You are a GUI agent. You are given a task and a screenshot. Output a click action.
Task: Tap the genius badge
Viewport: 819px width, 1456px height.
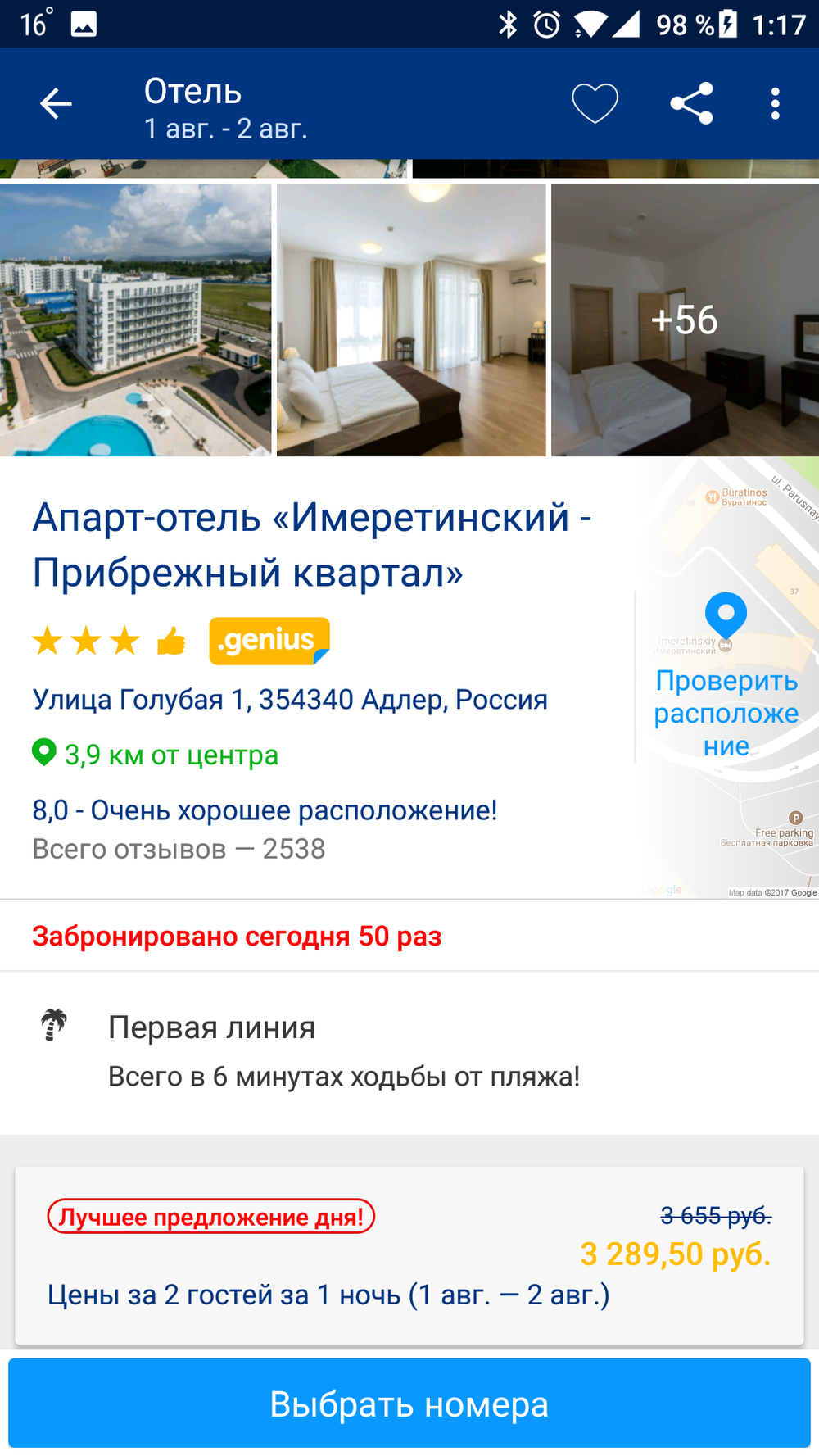pyautogui.click(x=269, y=640)
